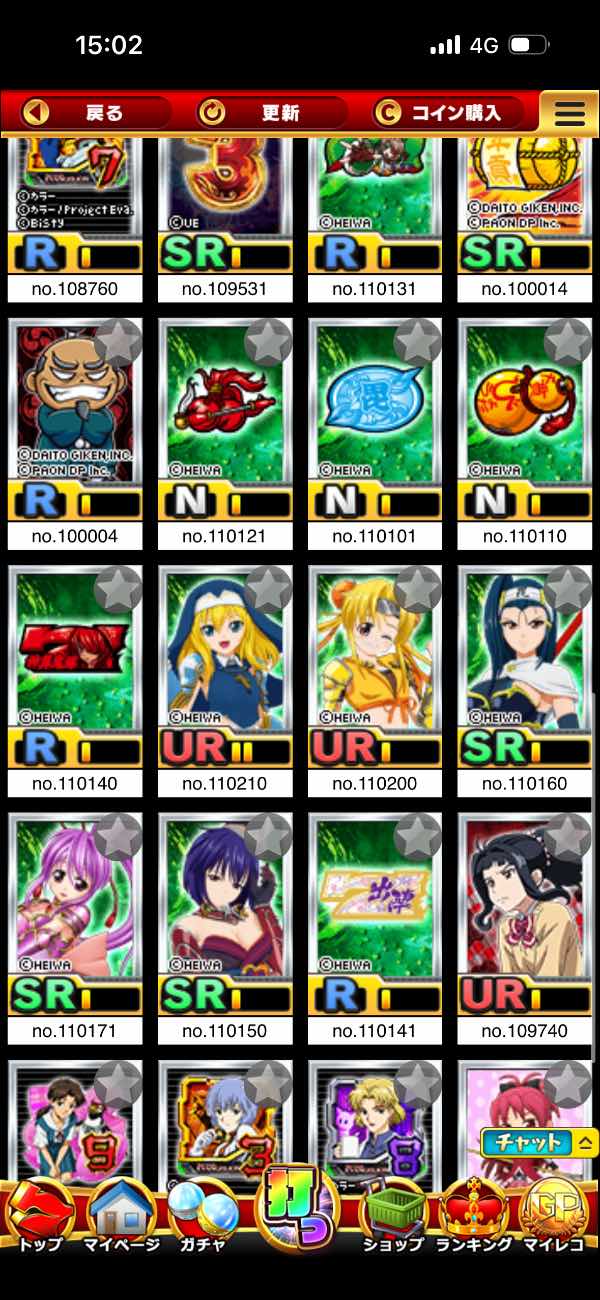The width and height of the screenshot is (600, 1300).
Task: Refresh the page with 更新
Action: tap(262, 112)
